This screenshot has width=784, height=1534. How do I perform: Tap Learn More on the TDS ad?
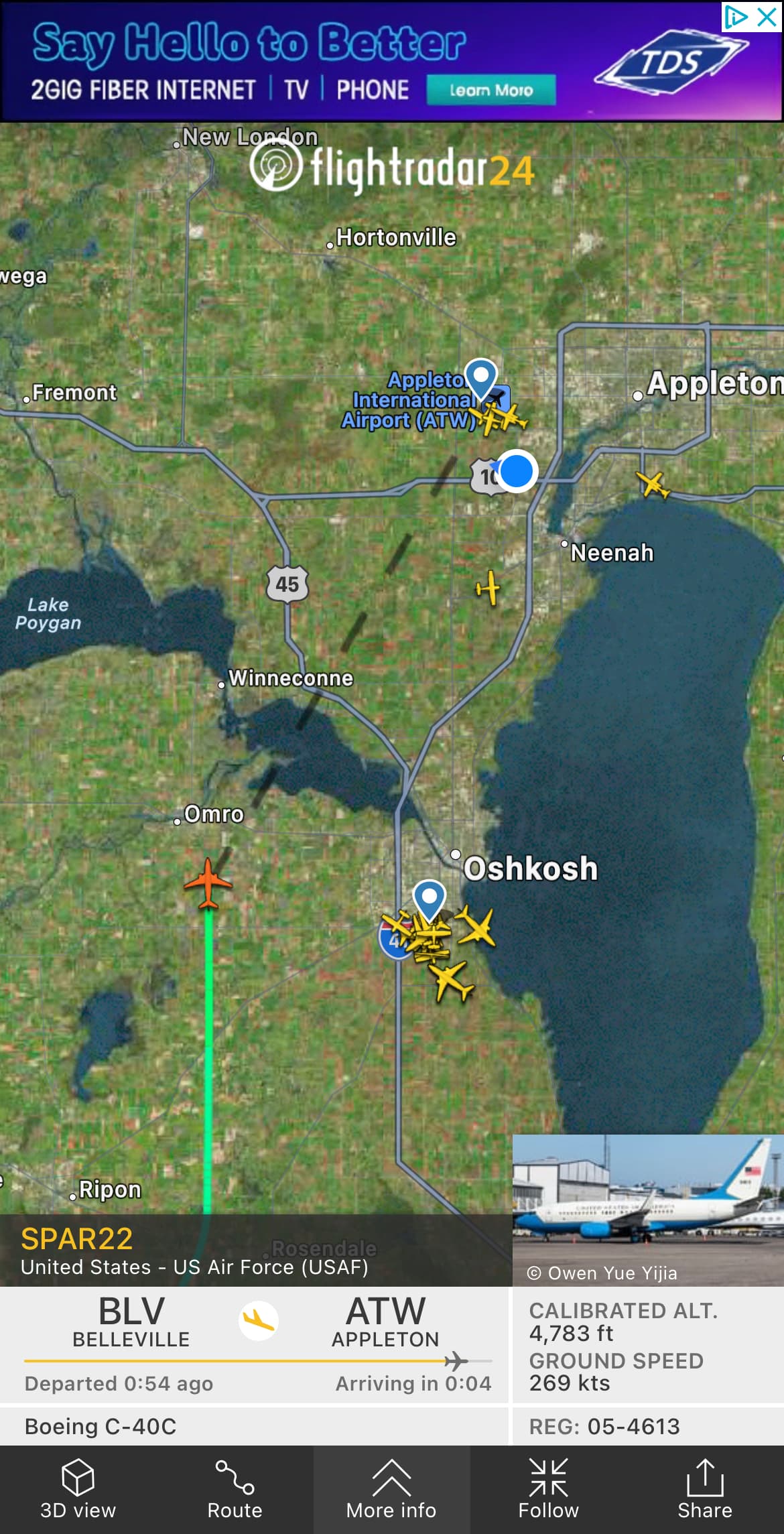(x=491, y=90)
